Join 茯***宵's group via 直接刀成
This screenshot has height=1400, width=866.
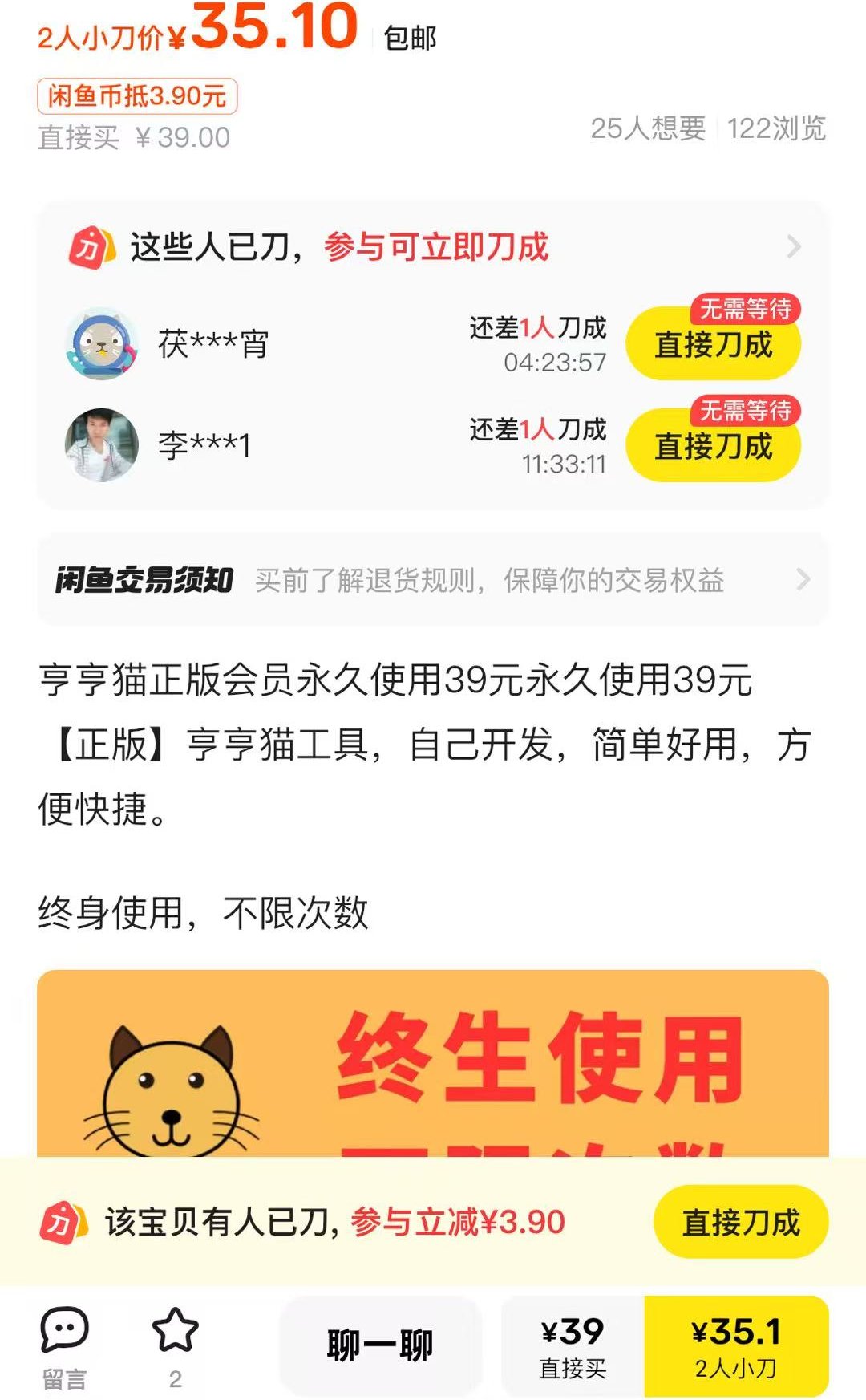coord(713,344)
